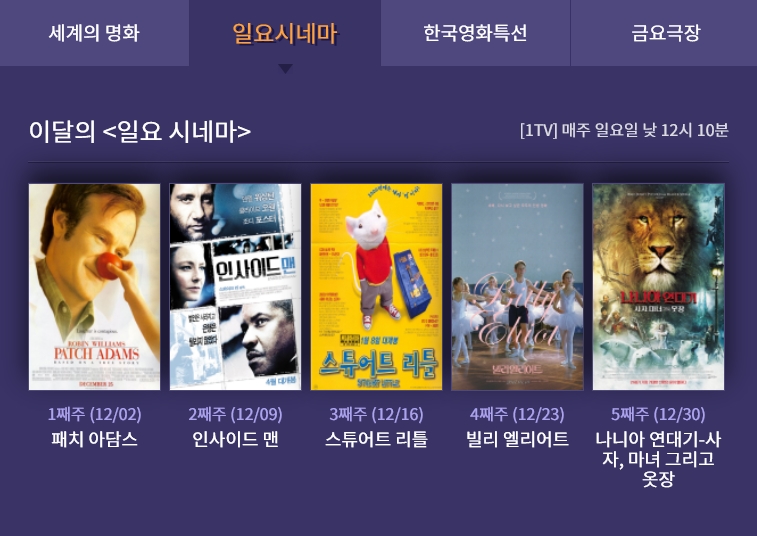View the 인사이드 맨 movie poster
The image size is (757, 536).
point(235,287)
